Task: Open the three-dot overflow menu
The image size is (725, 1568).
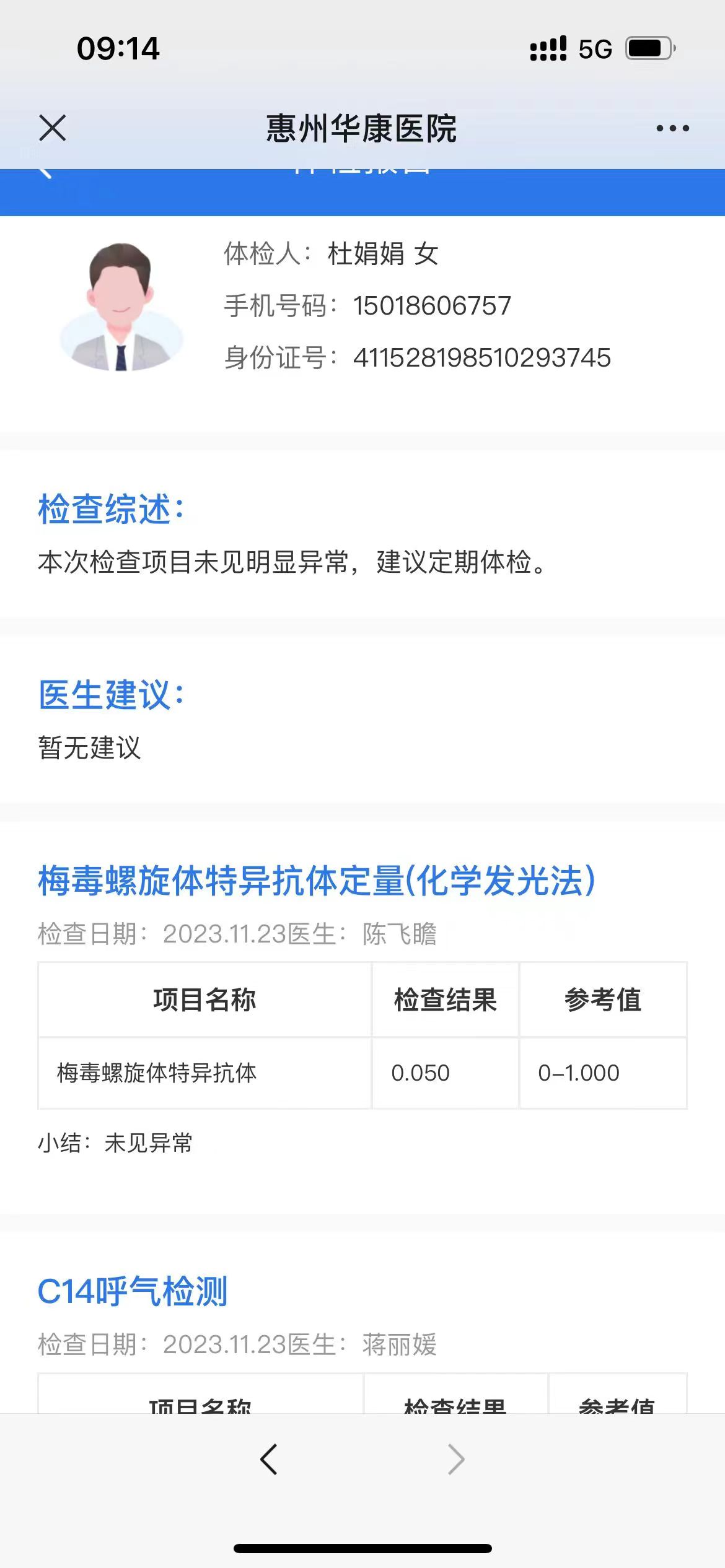Action: 672,128
